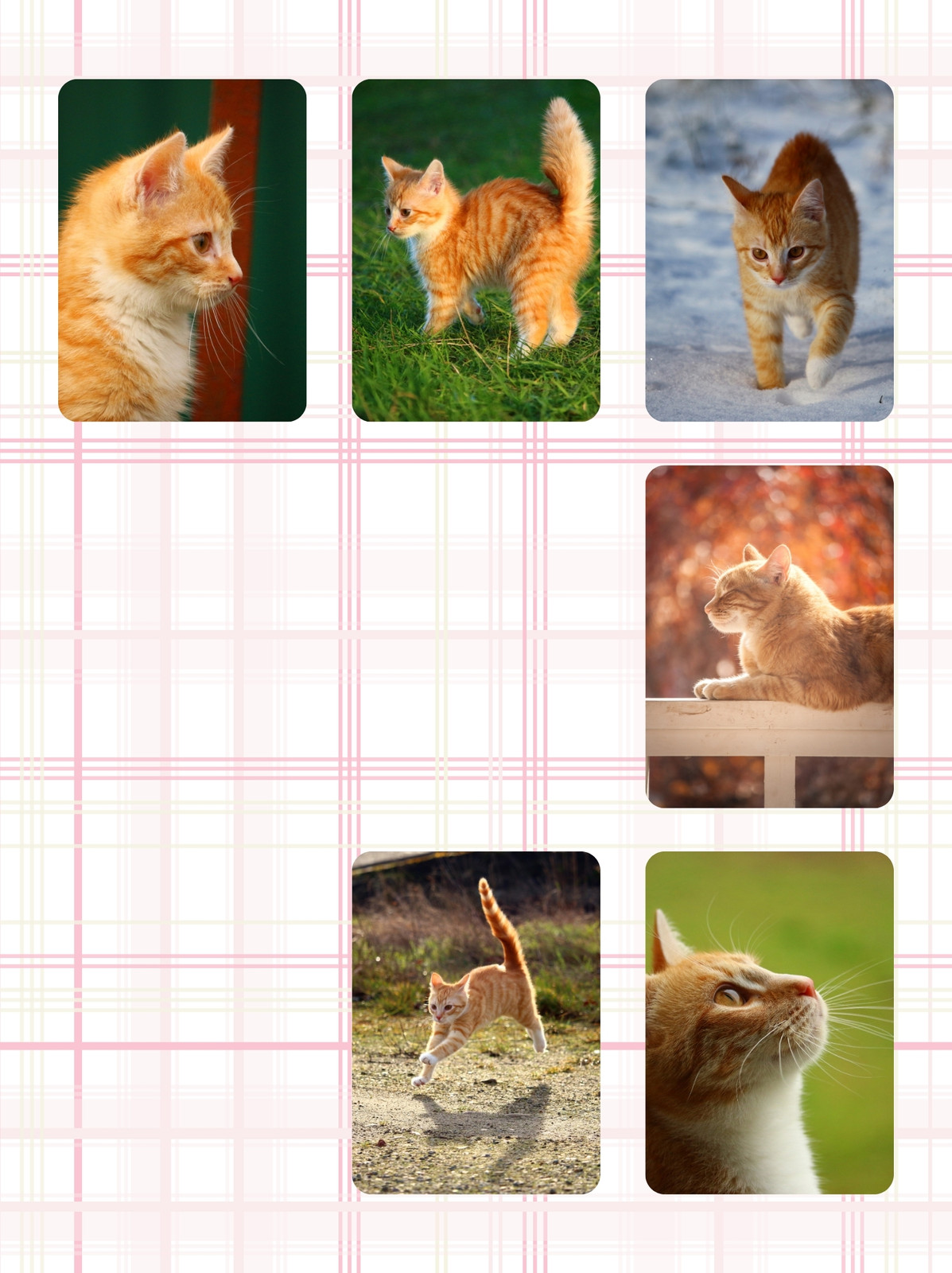The image size is (952, 1273).
Task: Tap the card of the kitten leaping over the gravel path
Action: click(x=476, y=1022)
